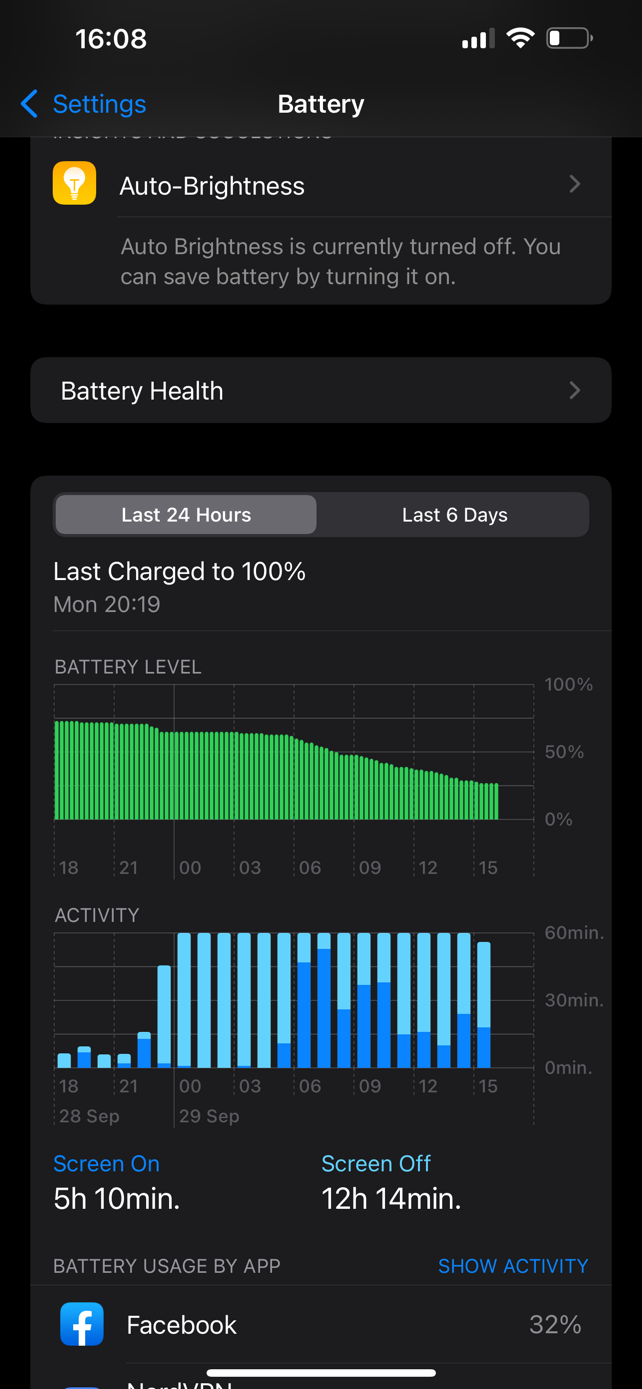This screenshot has height=1389, width=642.
Task: Open Battery Health
Action: click(x=321, y=391)
